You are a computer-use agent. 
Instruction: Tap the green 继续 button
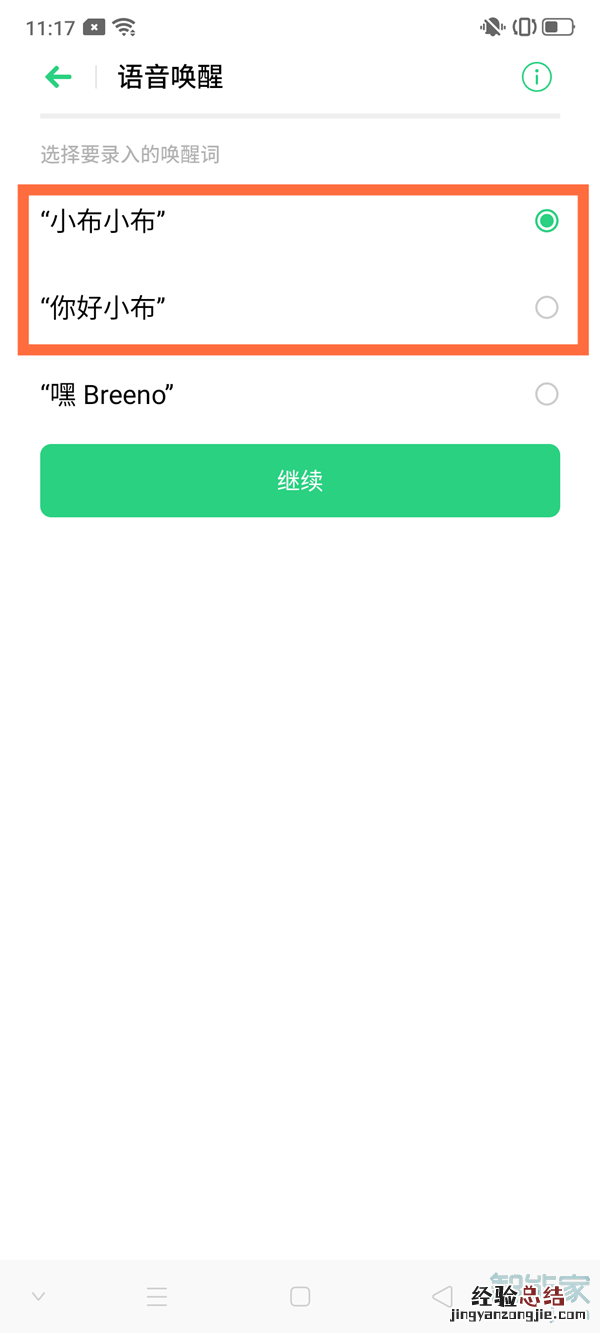pos(300,481)
